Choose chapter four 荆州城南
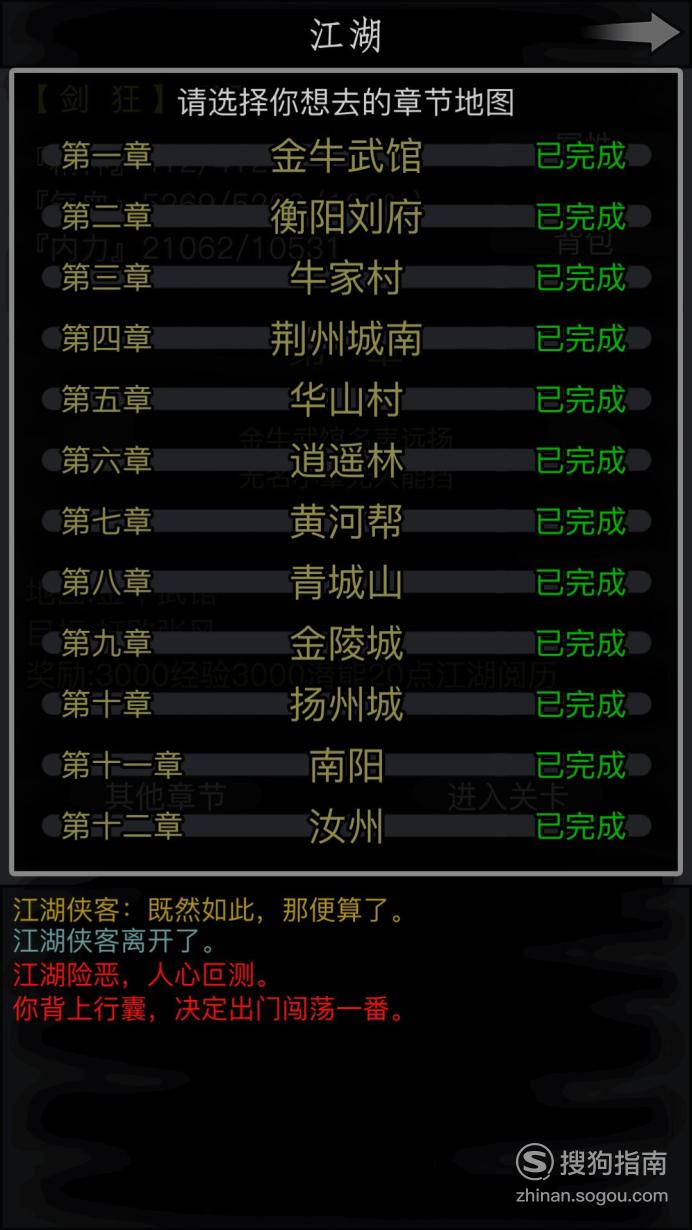This screenshot has height=1230, width=692. point(346,339)
